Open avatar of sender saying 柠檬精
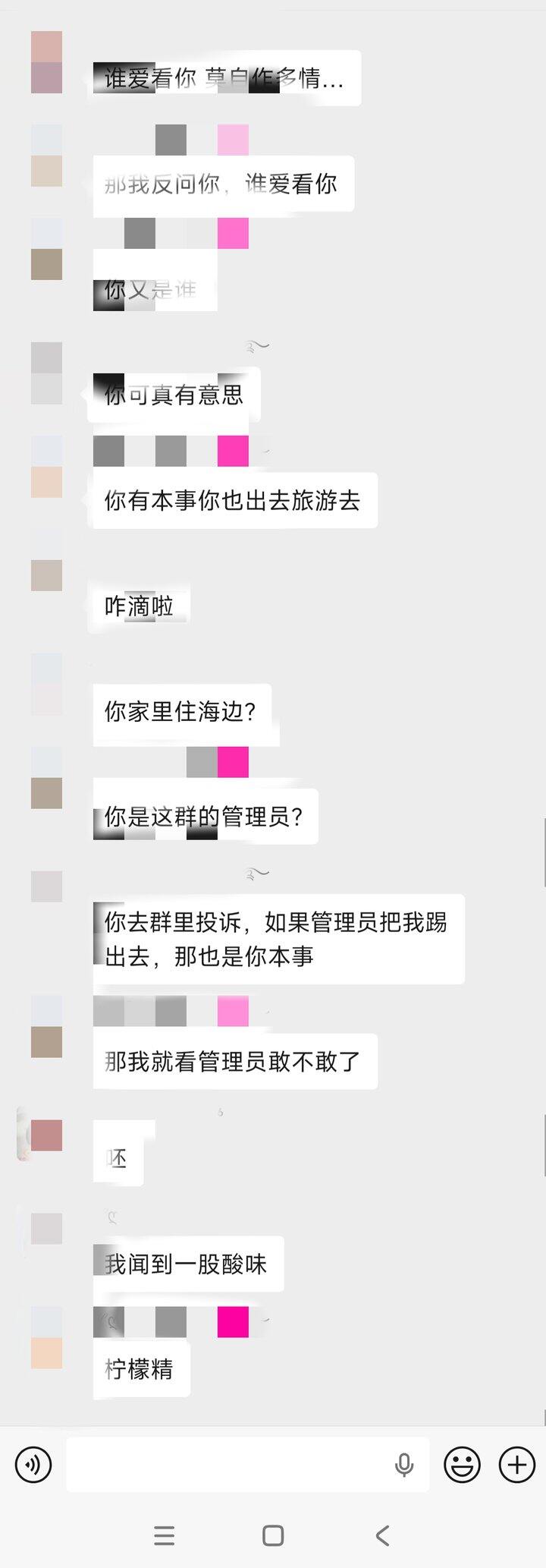 (x=46, y=1337)
